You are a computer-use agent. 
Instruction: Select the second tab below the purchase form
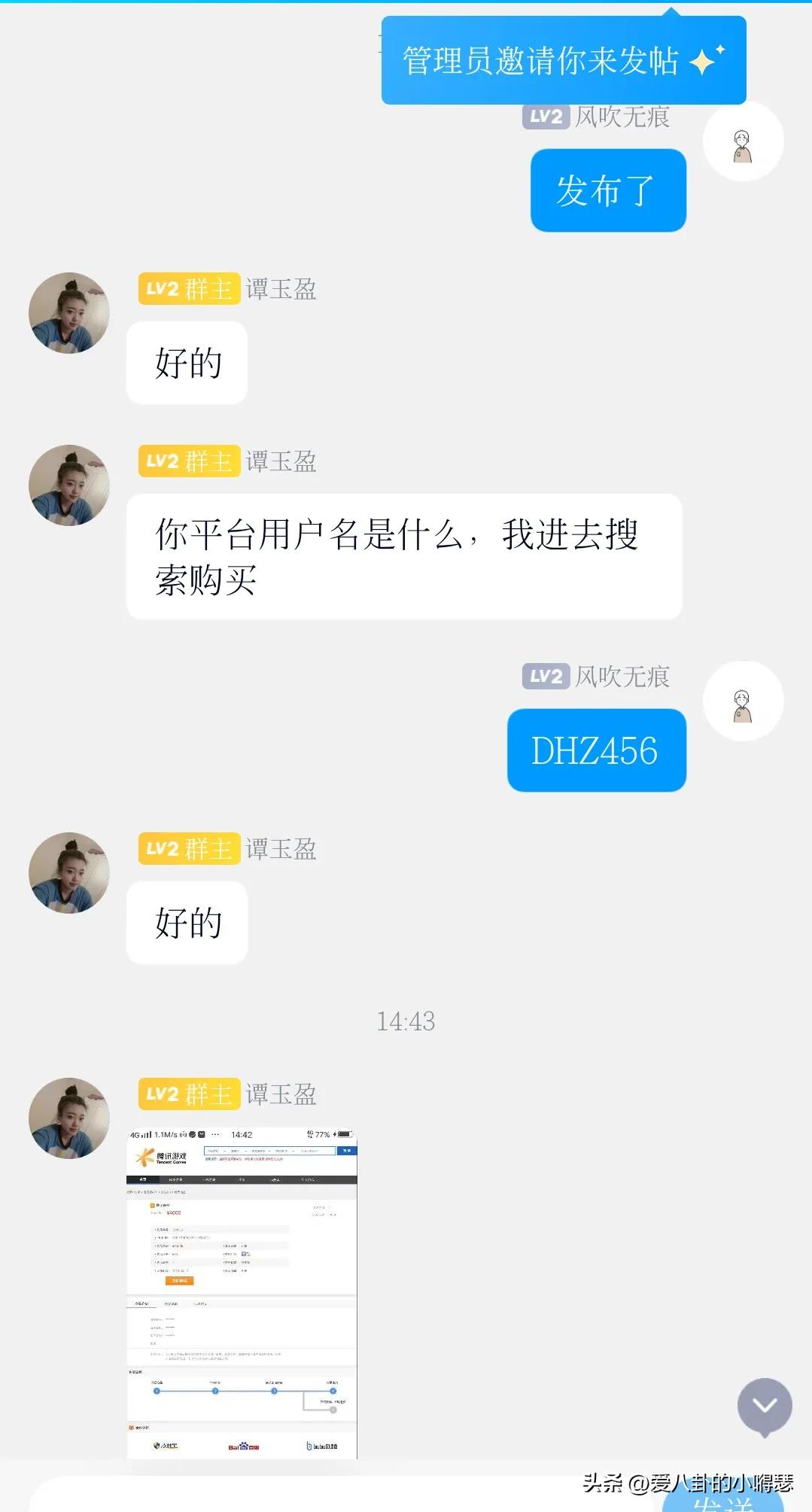pos(171,1304)
